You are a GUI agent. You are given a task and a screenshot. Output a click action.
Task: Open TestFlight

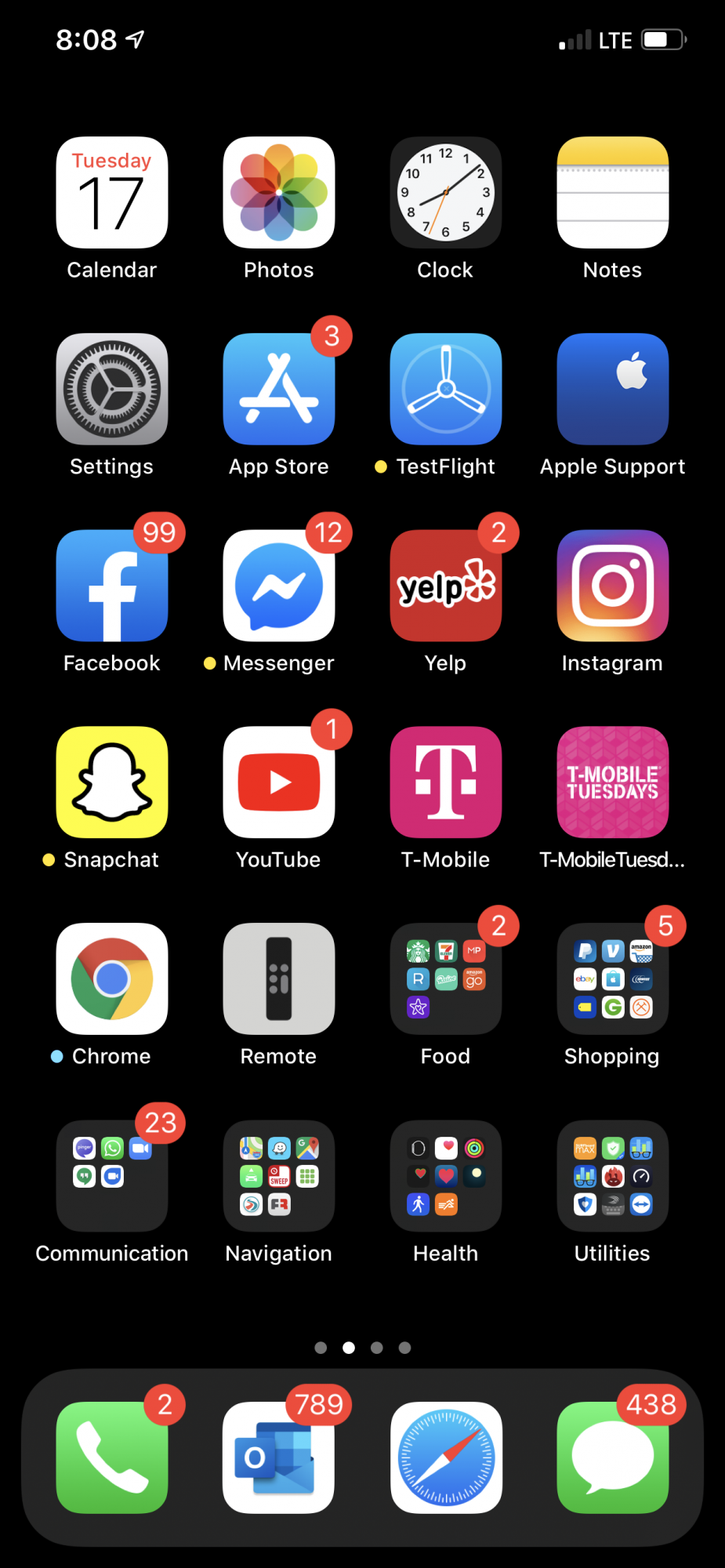pos(446,390)
